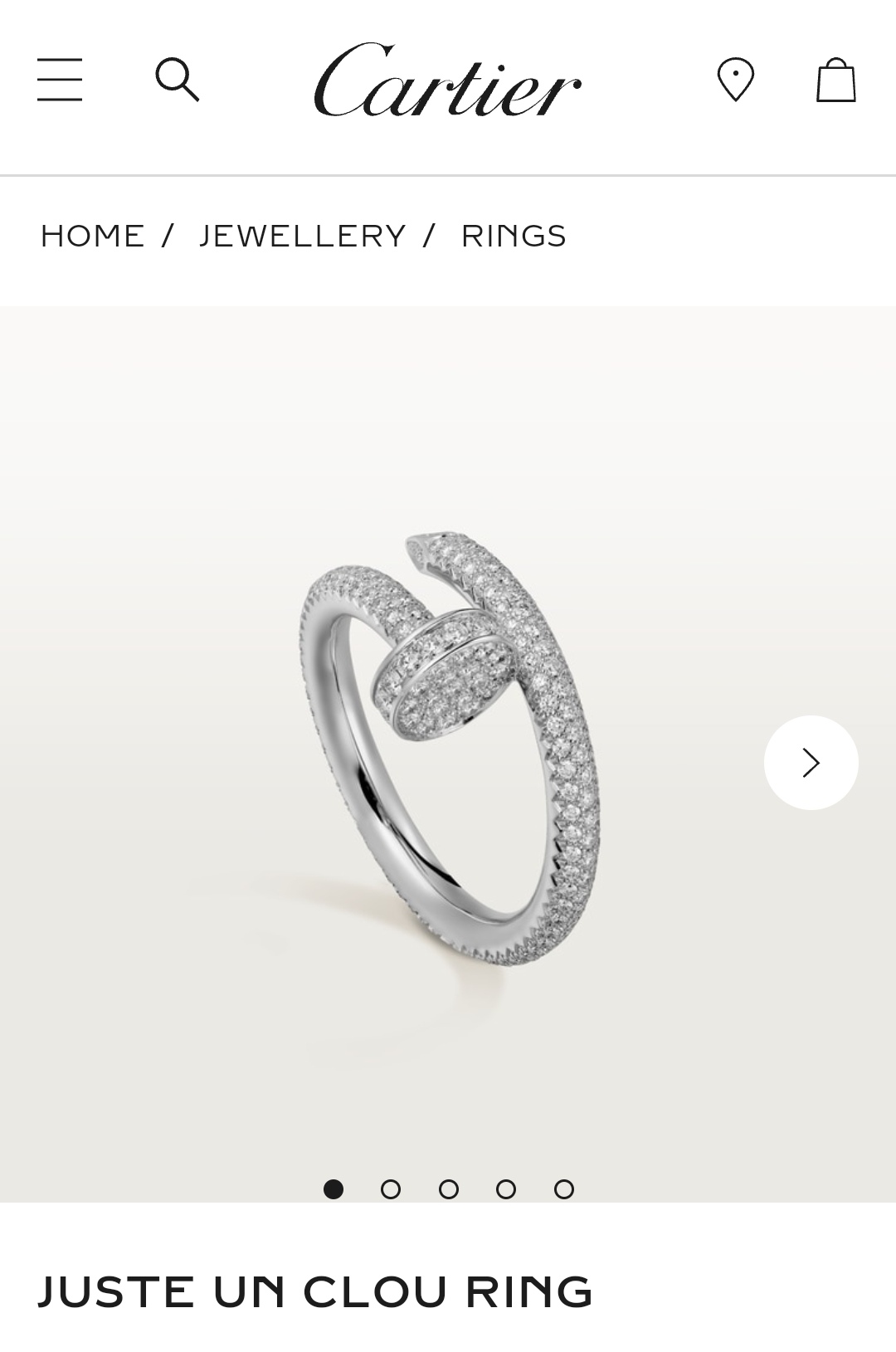The width and height of the screenshot is (896, 1352).
Task: Show the next product image
Action: pos(811,763)
